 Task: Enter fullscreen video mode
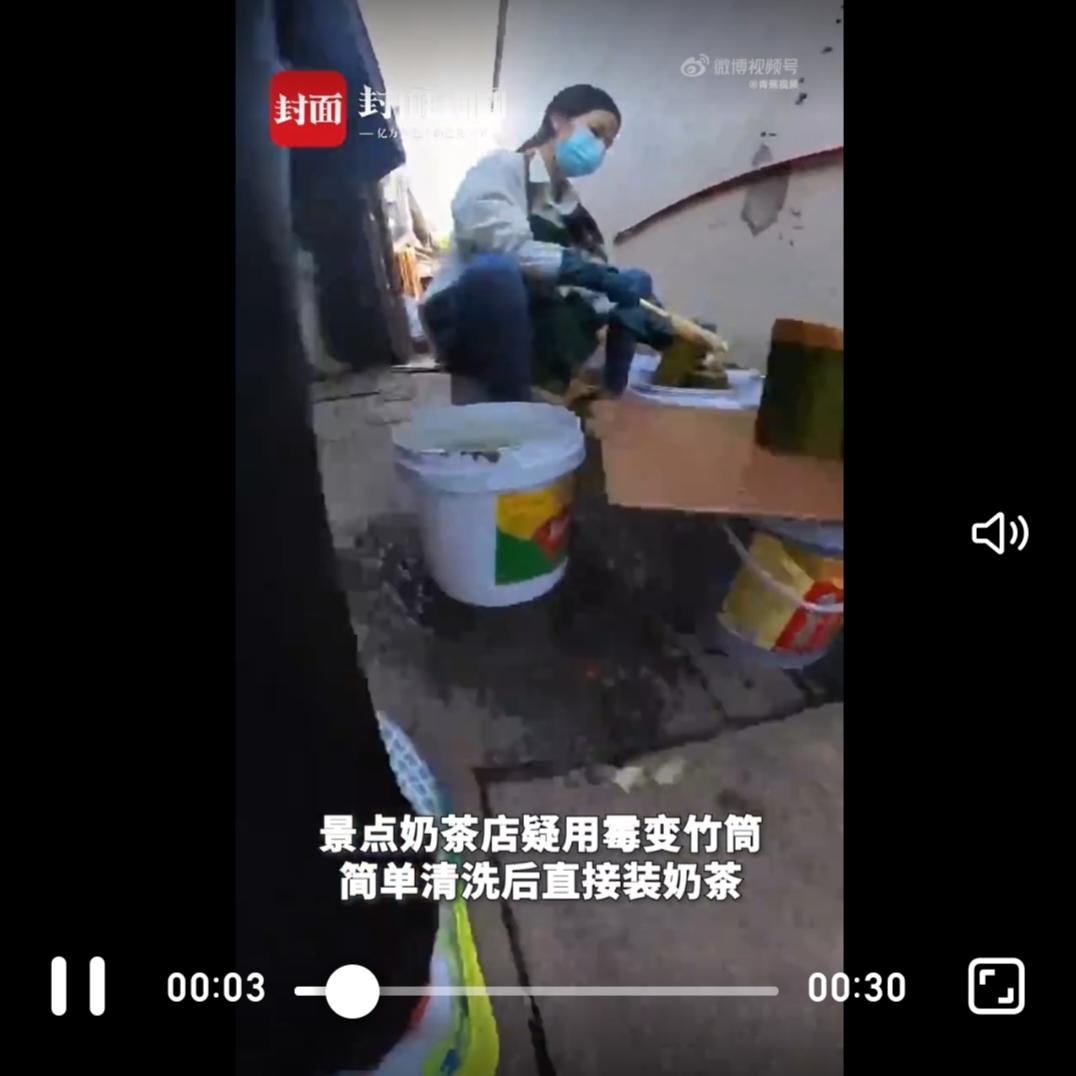click(x=996, y=986)
